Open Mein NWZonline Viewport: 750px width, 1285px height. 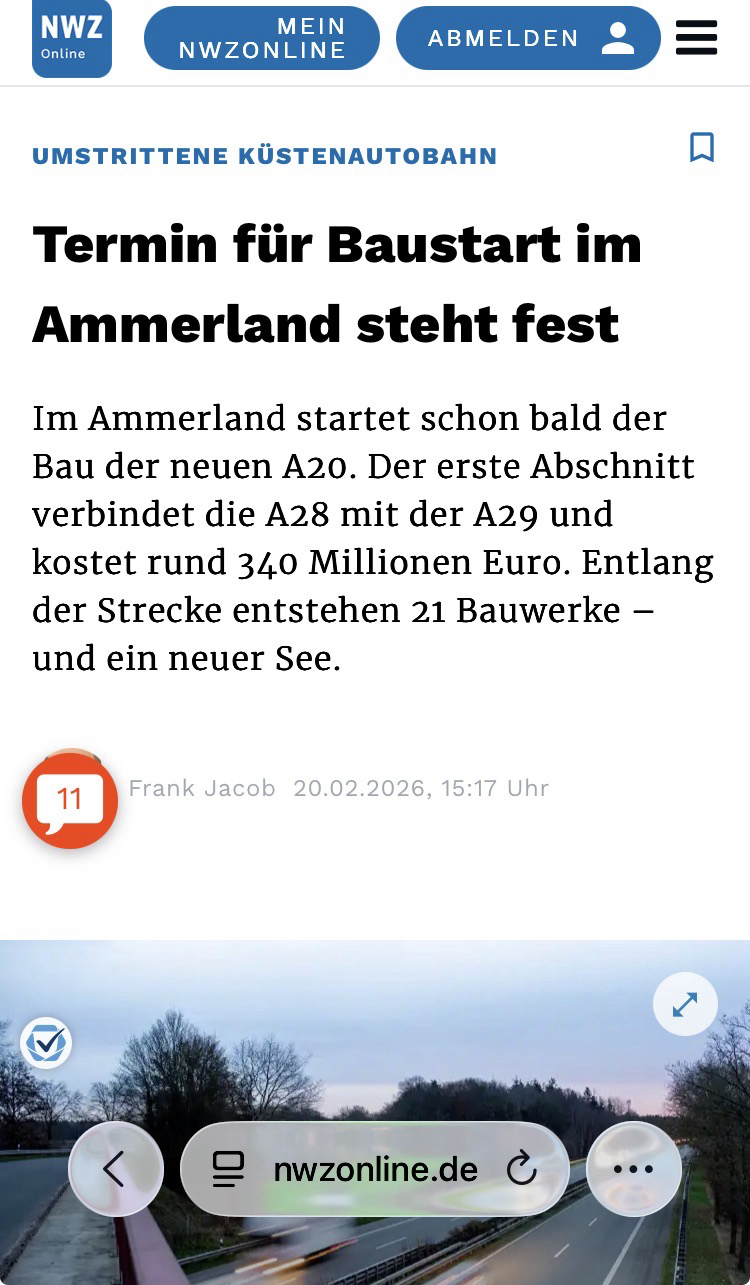click(x=262, y=39)
